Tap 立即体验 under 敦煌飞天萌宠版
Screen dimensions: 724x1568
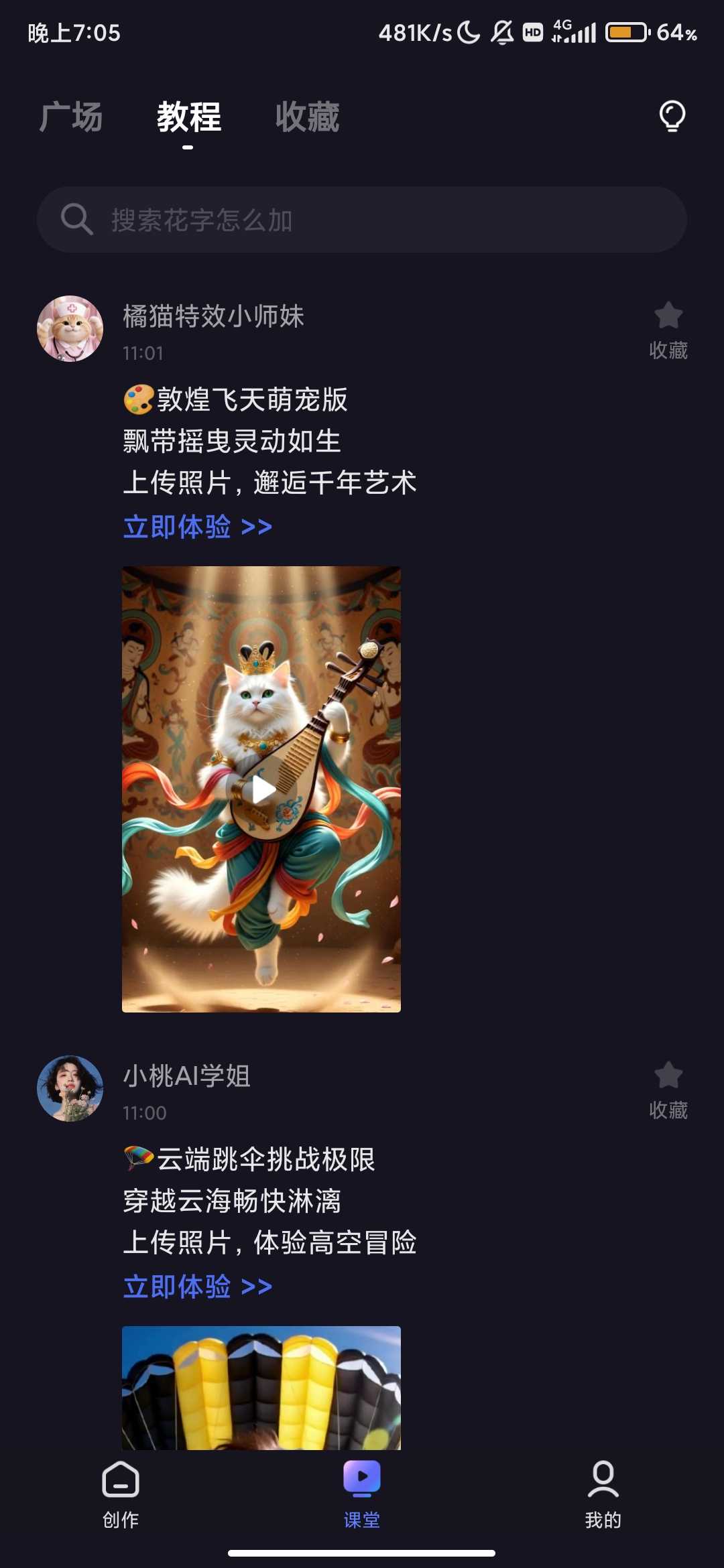click(x=198, y=527)
